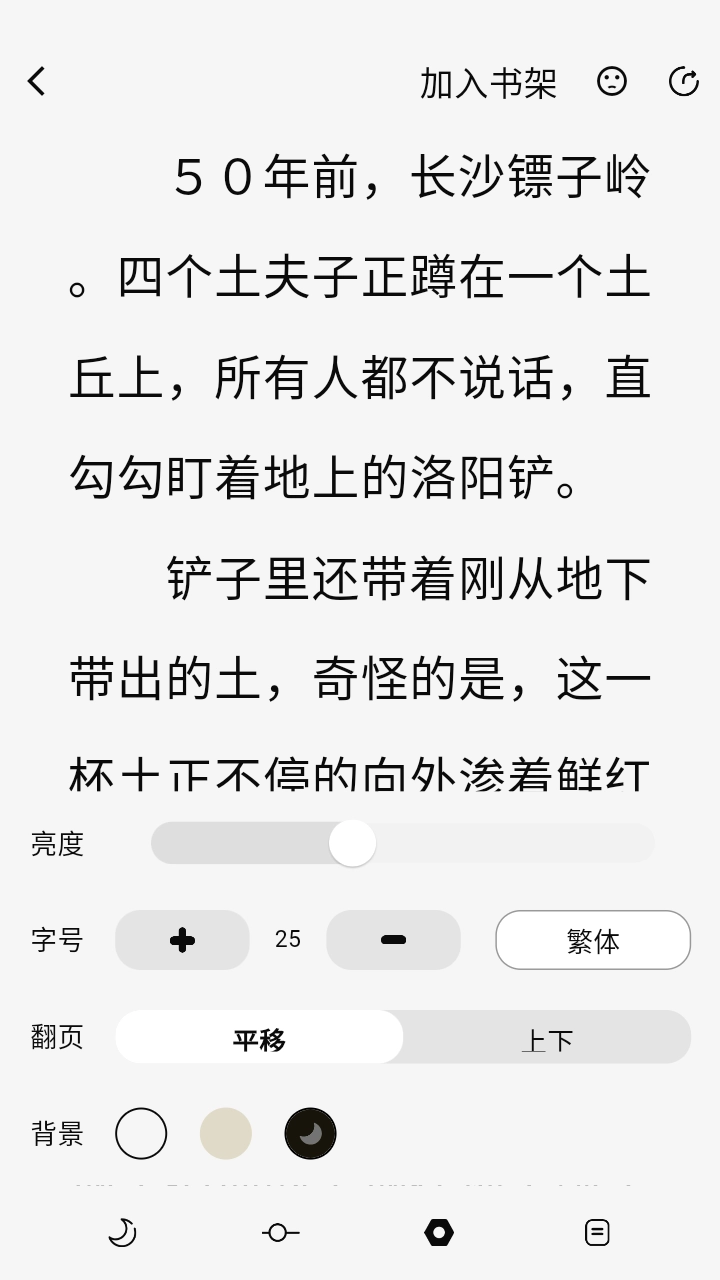Tap 加入书架 to add the book to the bookshelf

tap(488, 83)
